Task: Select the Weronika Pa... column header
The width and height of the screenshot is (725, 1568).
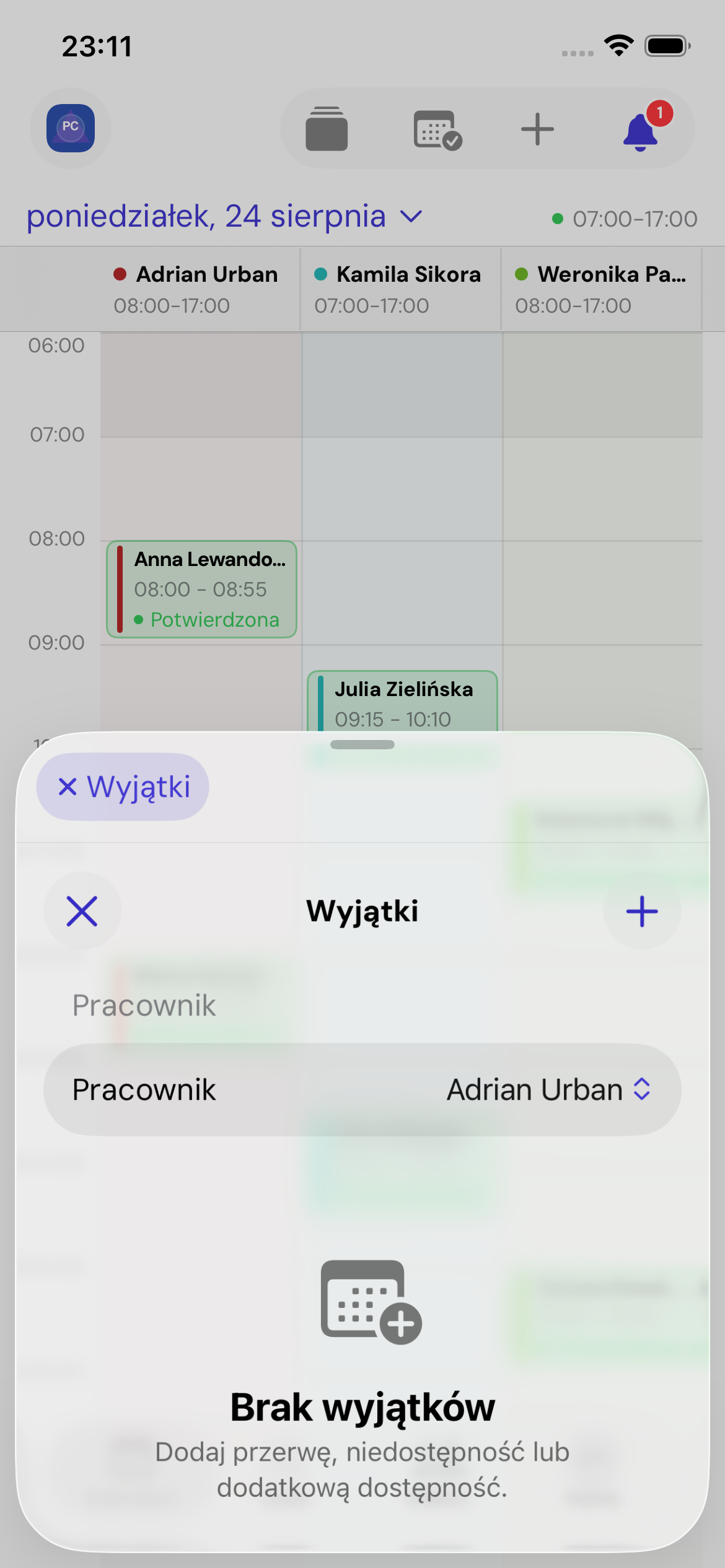Action: point(601,289)
